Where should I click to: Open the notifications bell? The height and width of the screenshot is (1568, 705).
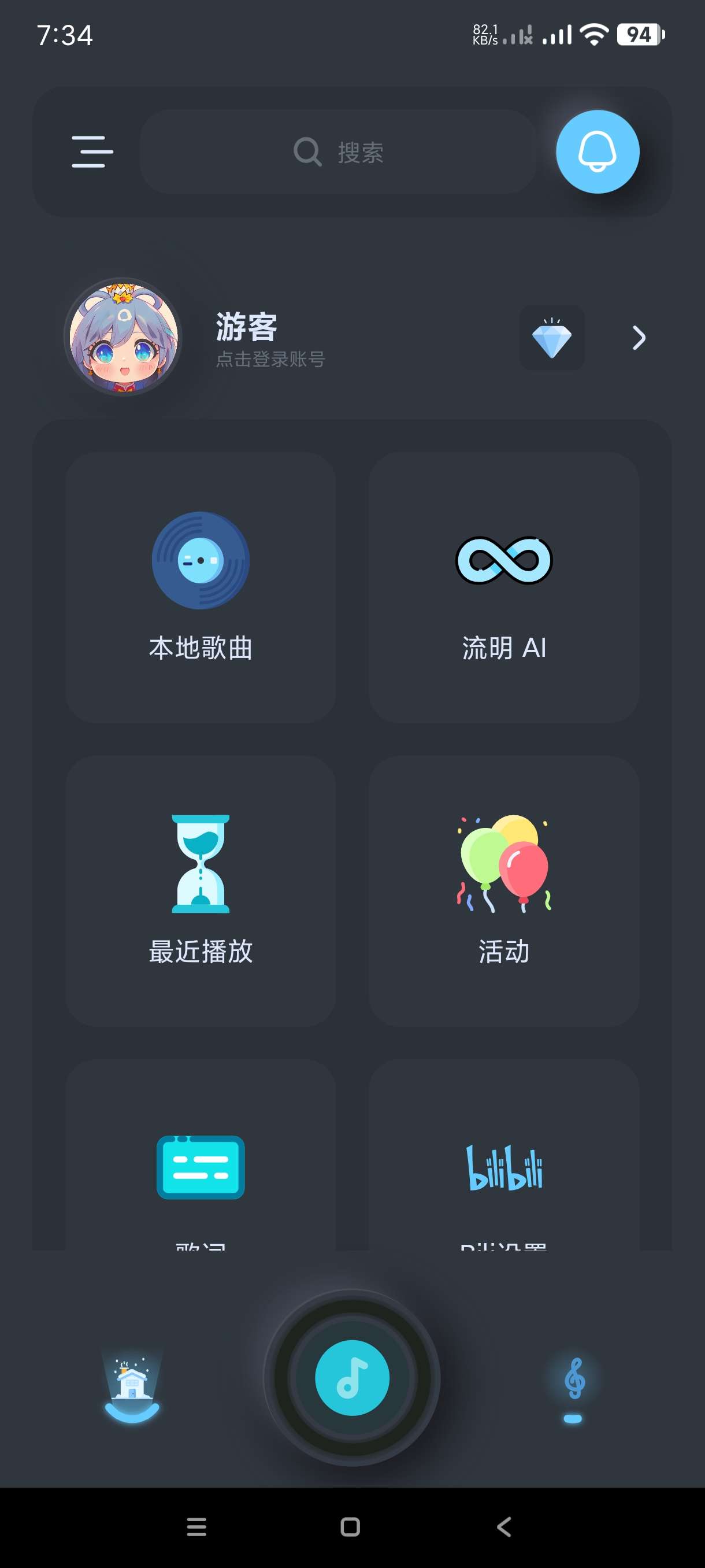pyautogui.click(x=598, y=151)
